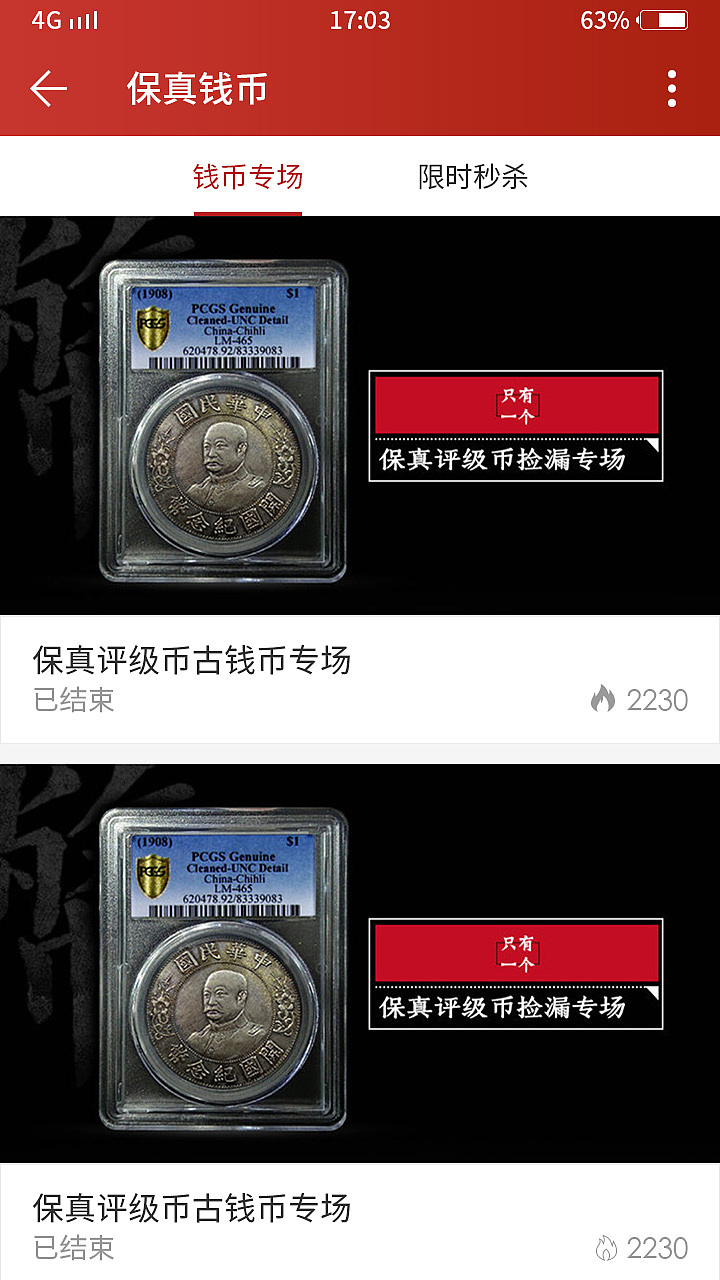
Task: Tap the 2230 heat count on first auction
Action: pos(658,700)
